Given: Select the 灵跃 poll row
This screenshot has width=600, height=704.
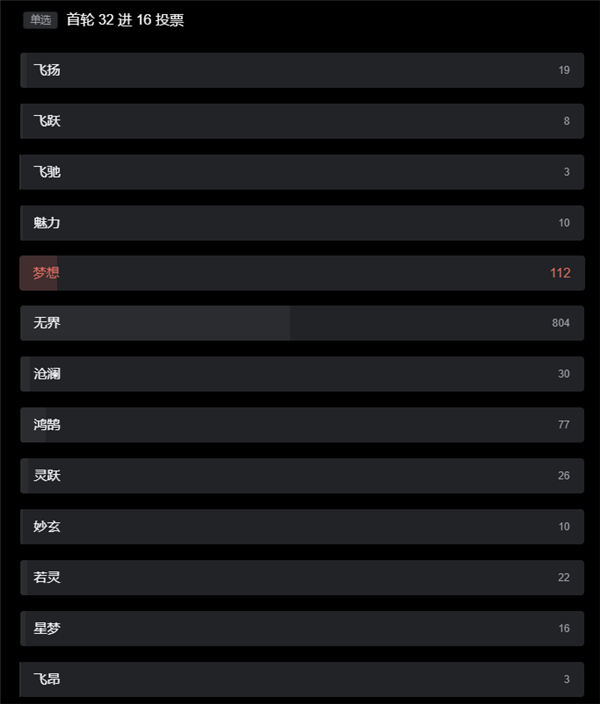Looking at the screenshot, I should click(300, 476).
